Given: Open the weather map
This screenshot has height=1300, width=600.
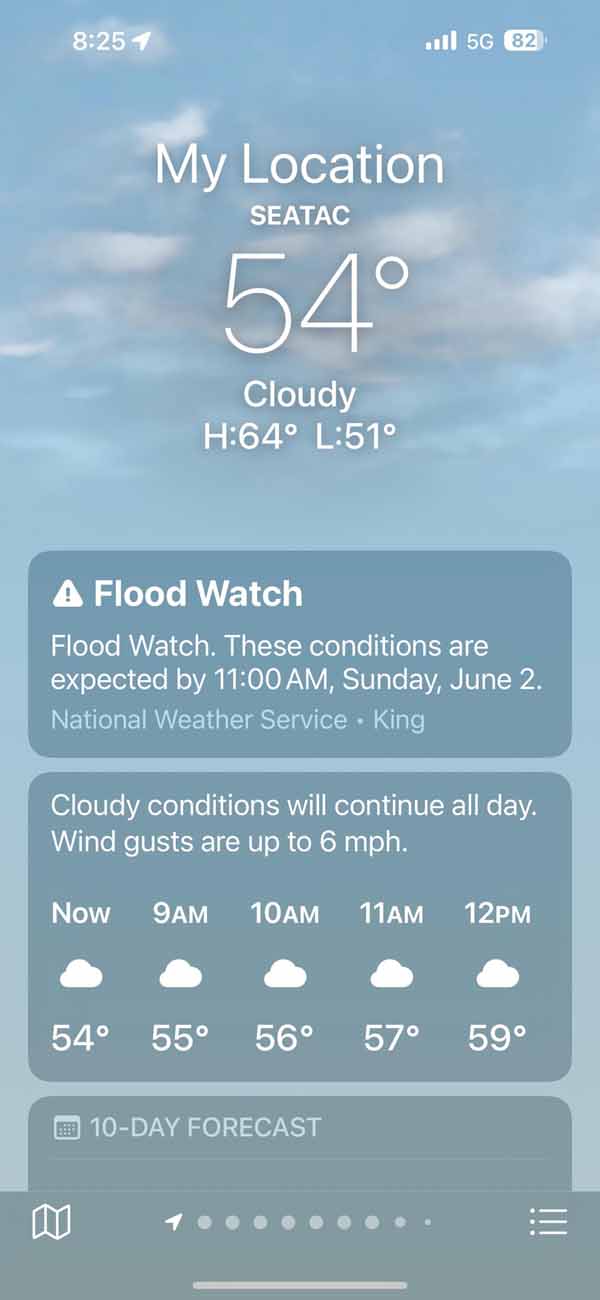Looking at the screenshot, I should 52,1221.
